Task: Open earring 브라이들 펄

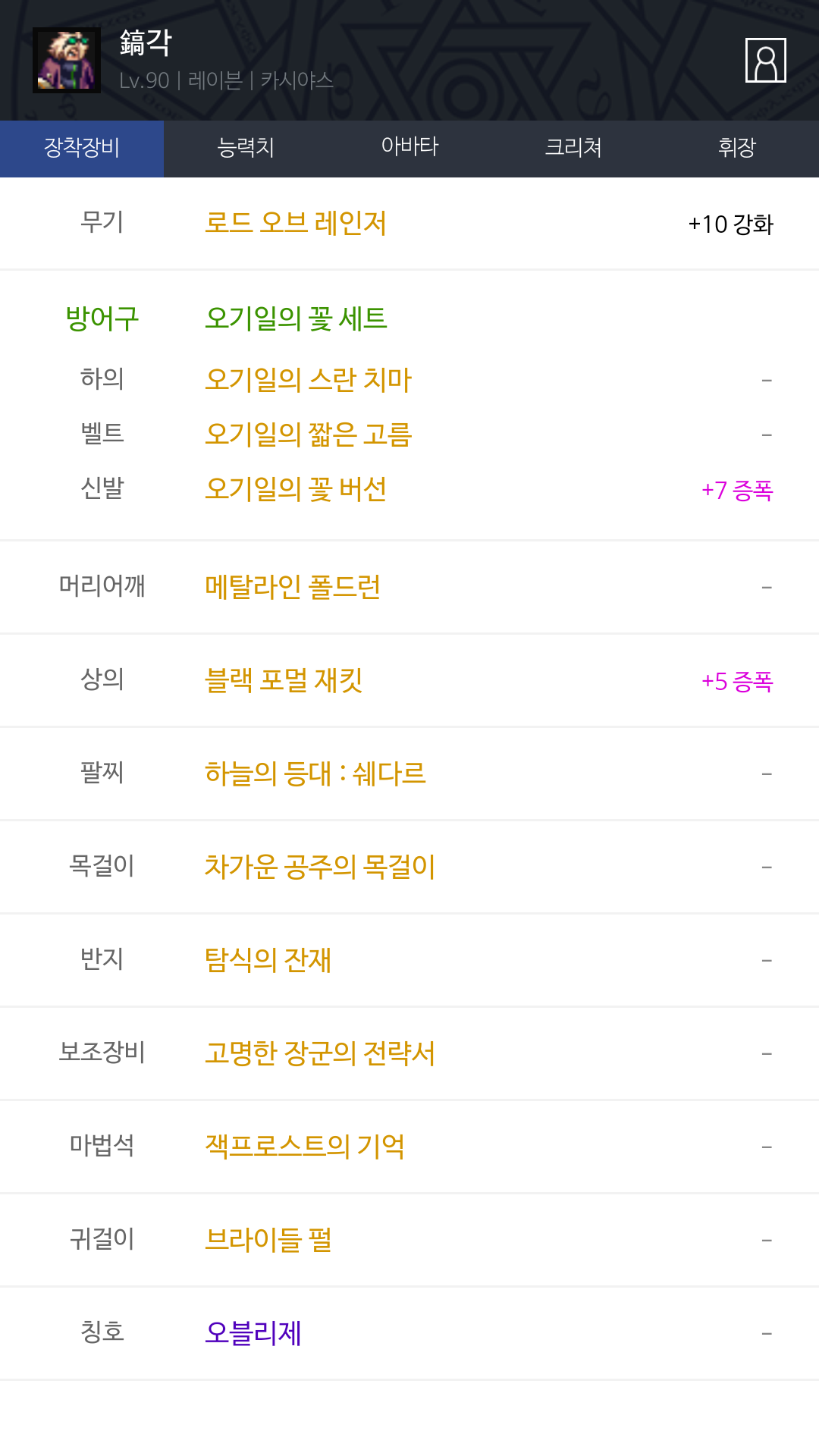Action: (x=268, y=1240)
